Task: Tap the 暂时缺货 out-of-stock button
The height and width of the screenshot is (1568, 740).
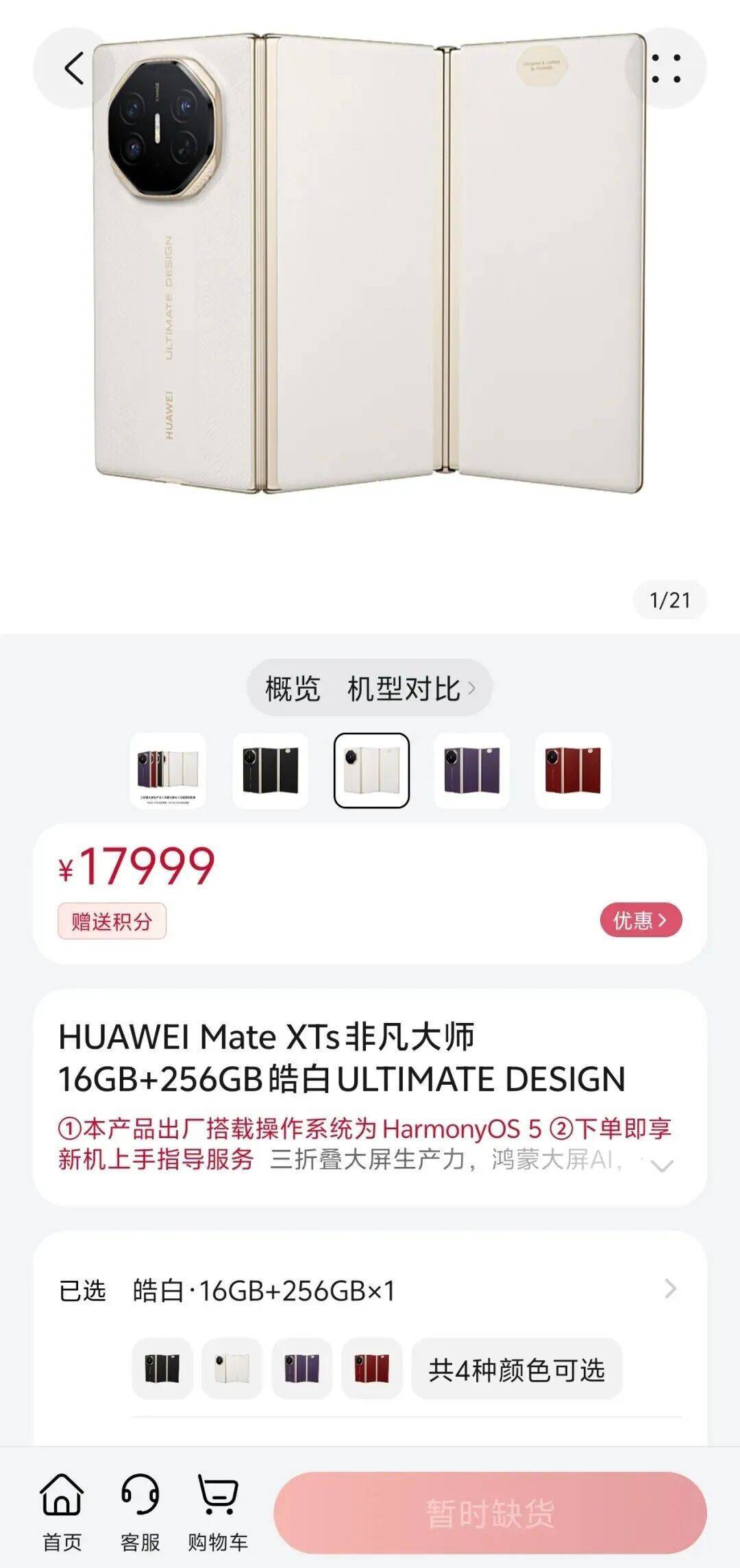Action: tap(490, 1513)
